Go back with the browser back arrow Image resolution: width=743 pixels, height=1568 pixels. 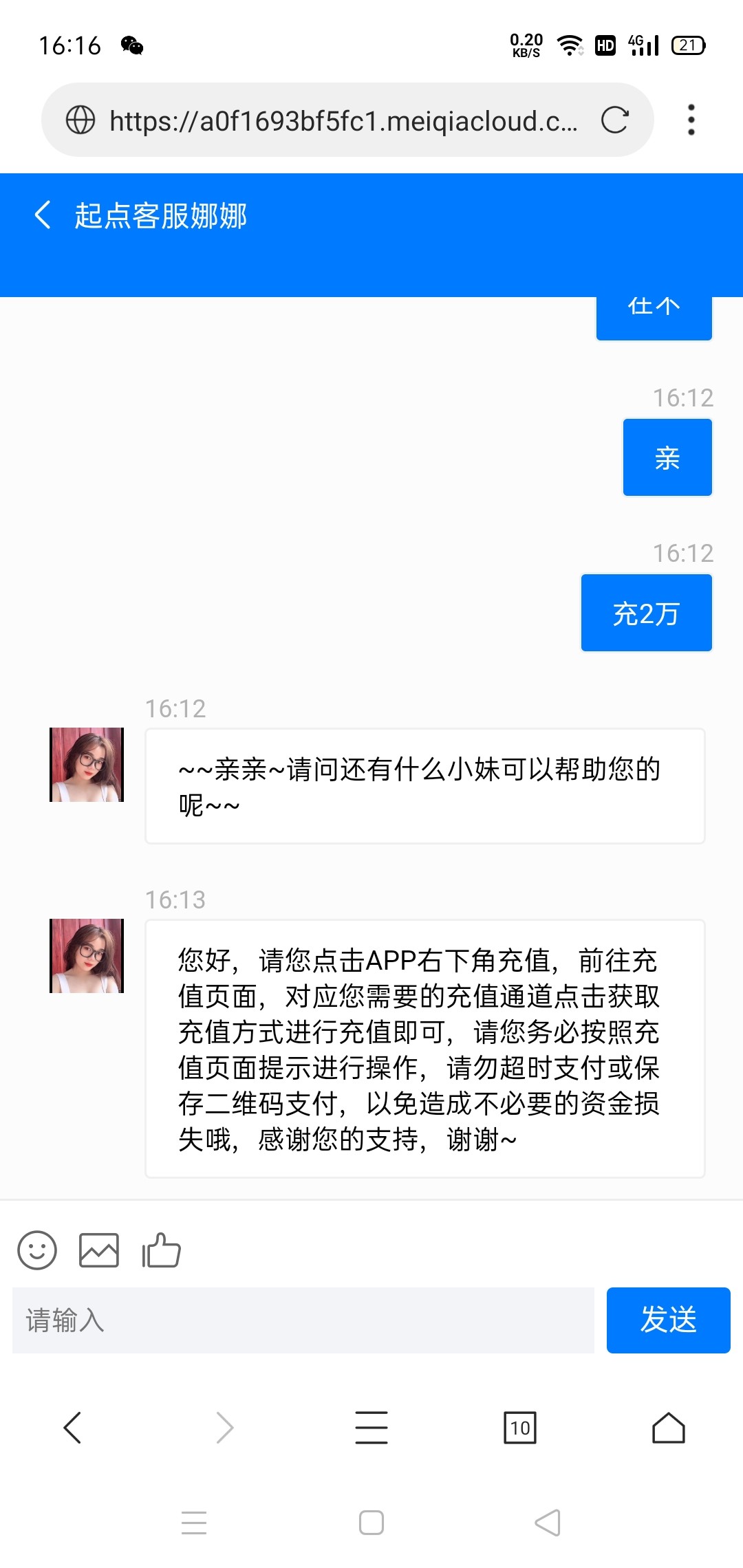point(74,1427)
